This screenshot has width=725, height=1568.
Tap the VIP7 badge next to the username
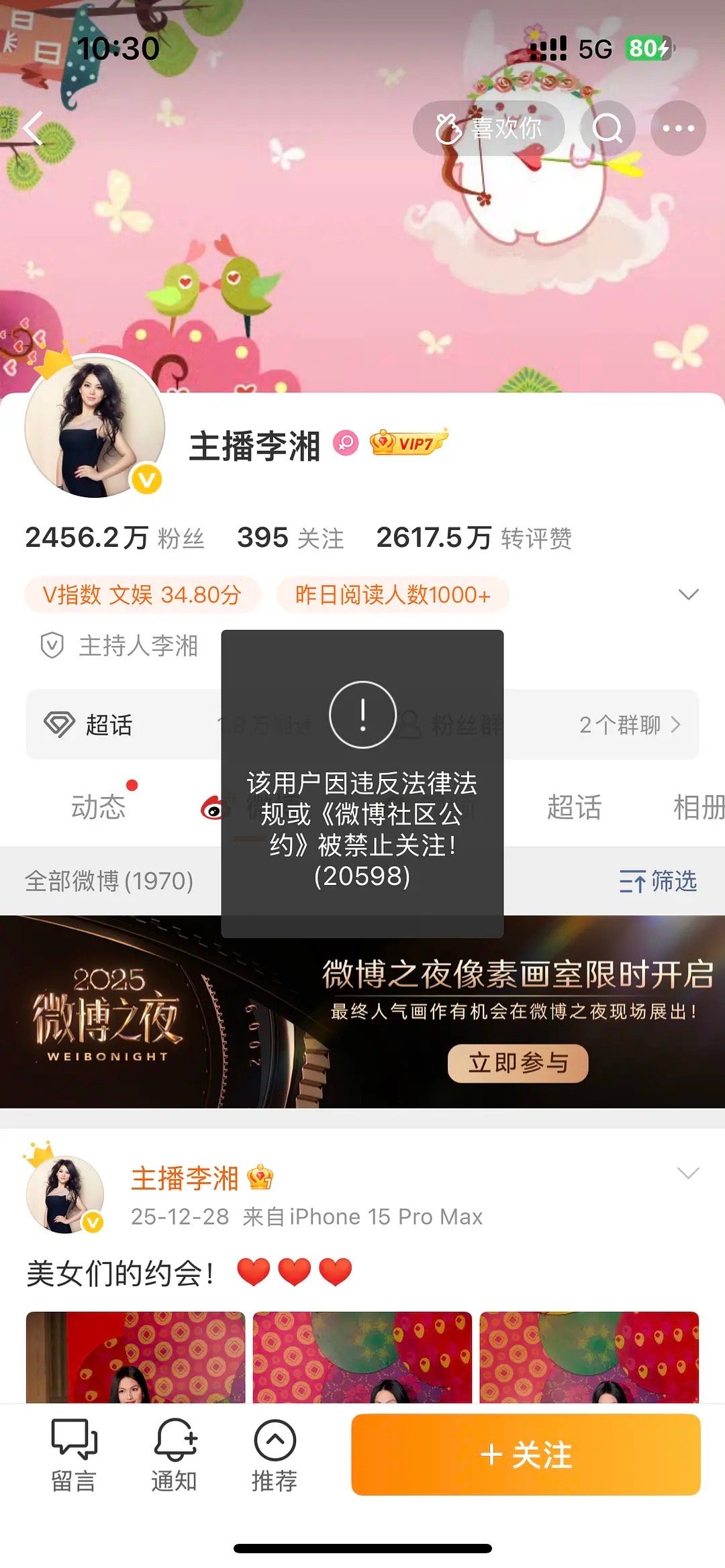tap(409, 441)
